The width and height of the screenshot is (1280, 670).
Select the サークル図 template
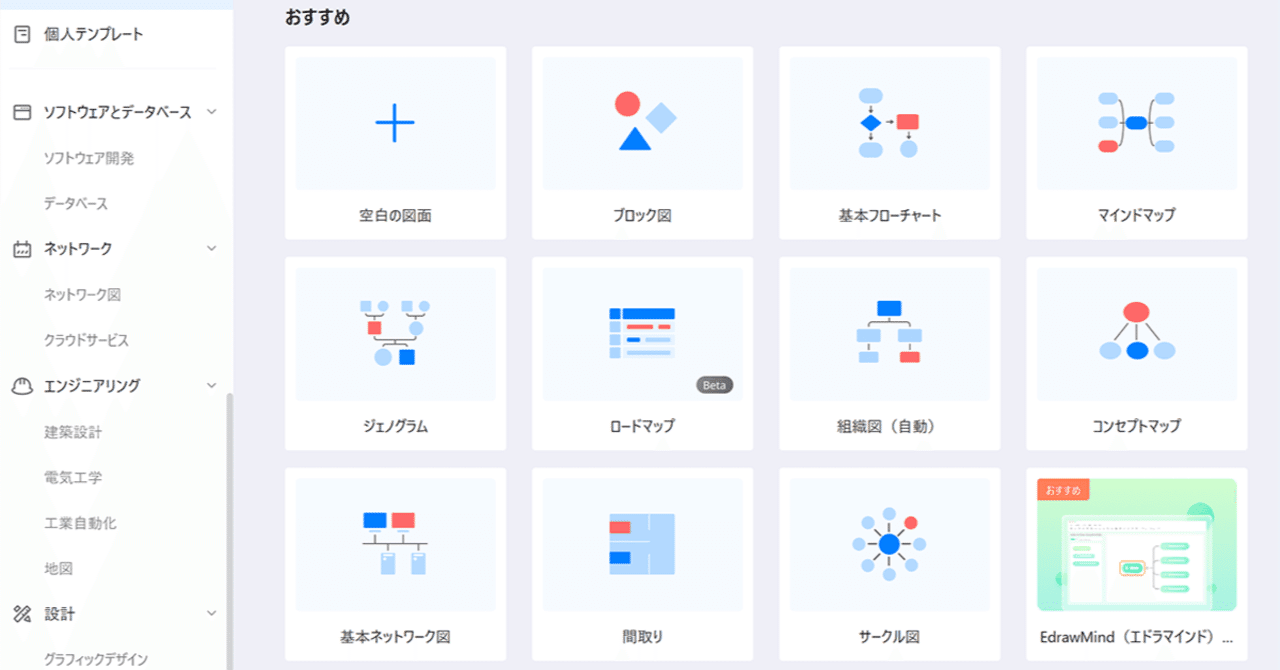889,565
